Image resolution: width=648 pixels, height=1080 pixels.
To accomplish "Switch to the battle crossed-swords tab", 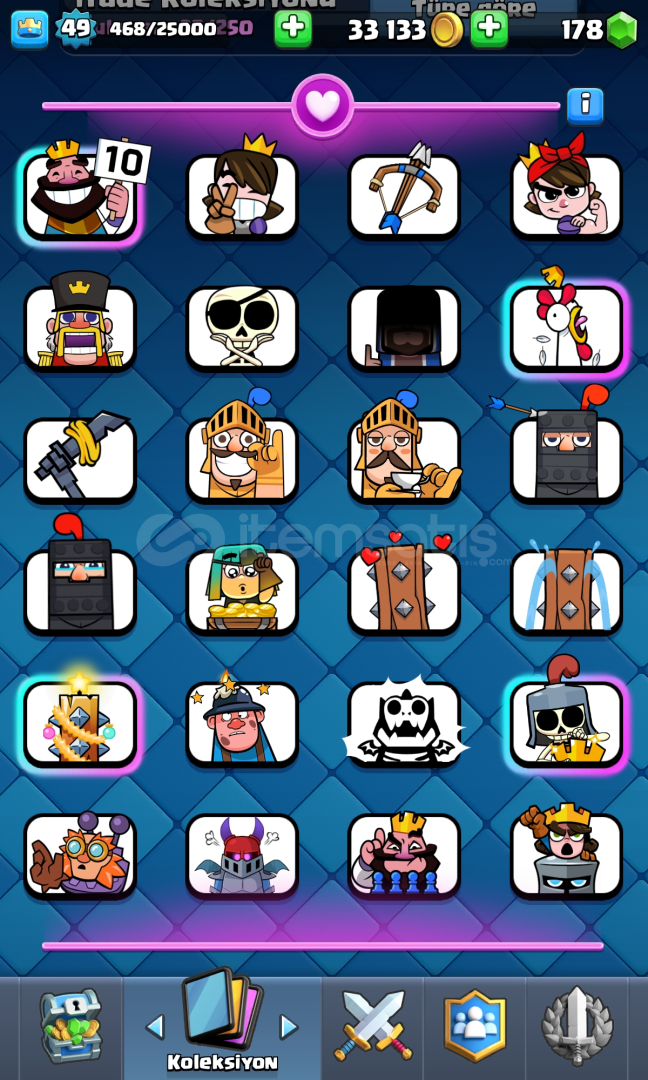I will (x=373, y=1025).
